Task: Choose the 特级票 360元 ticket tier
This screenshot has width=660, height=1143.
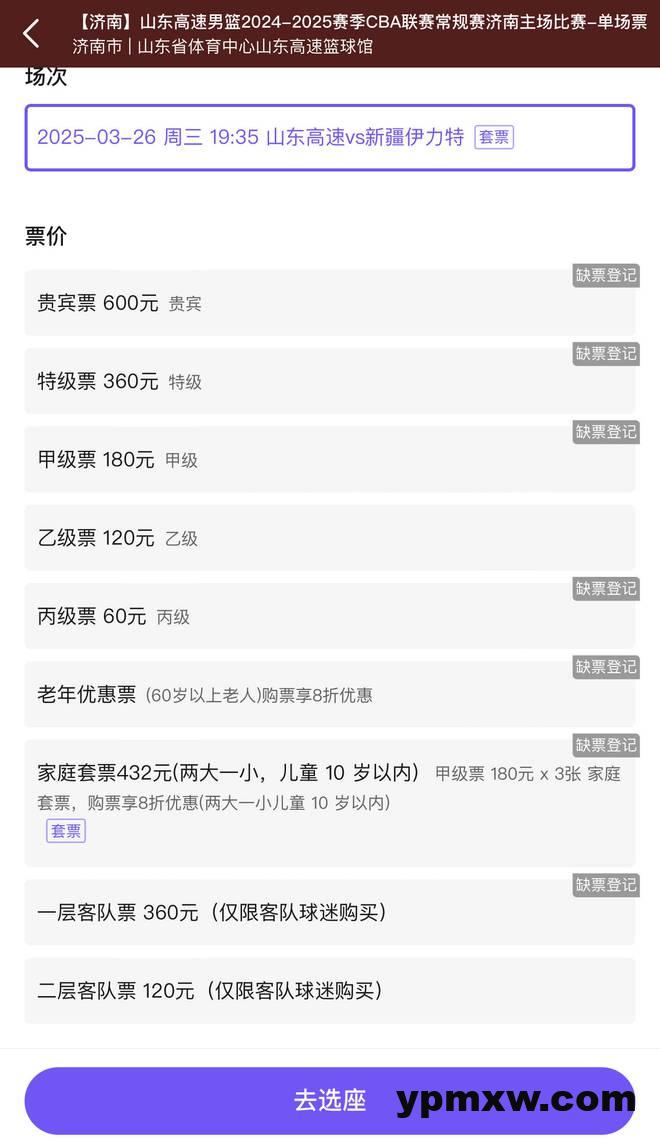Action: (x=329, y=381)
